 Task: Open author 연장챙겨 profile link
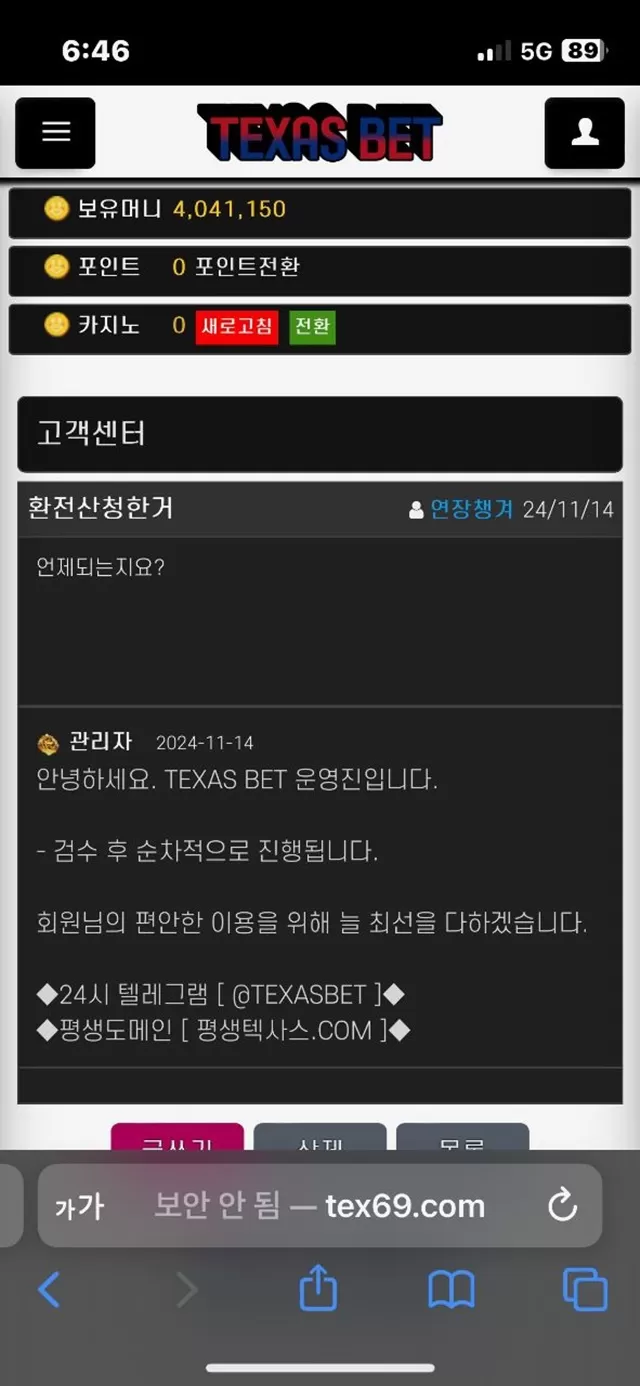(471, 509)
